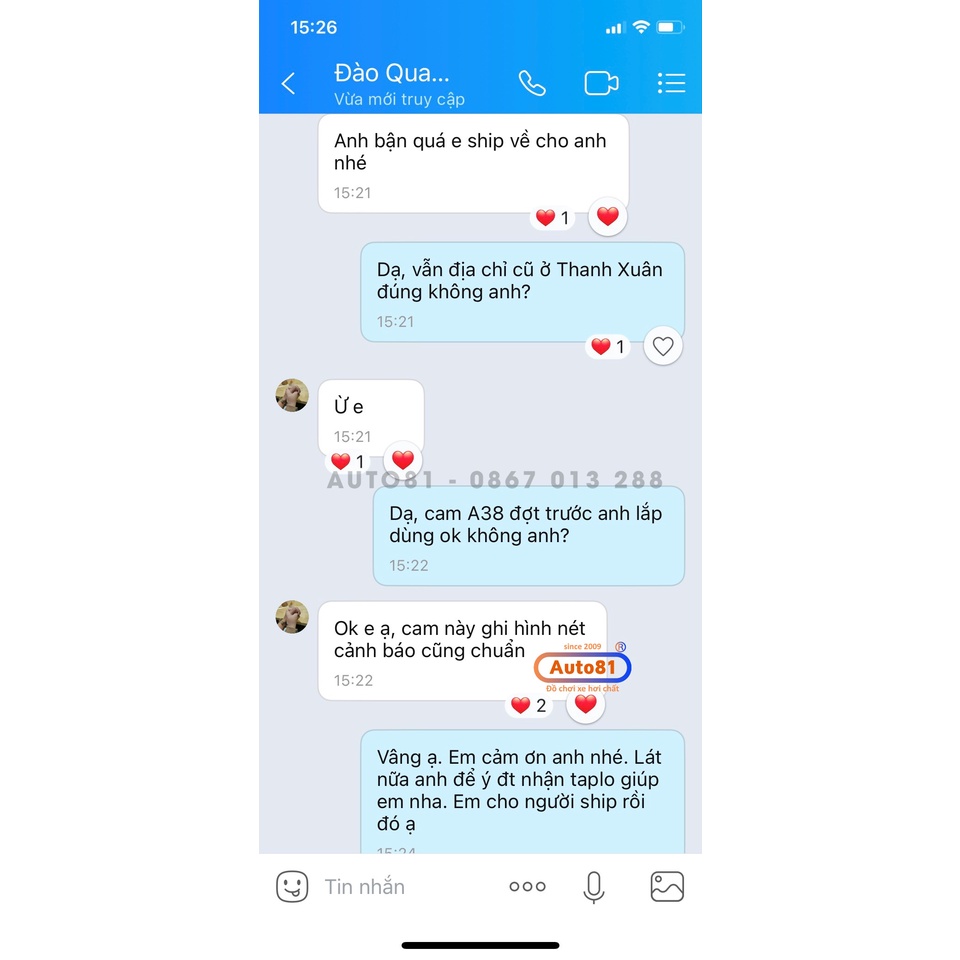Viewport: 960px width, 960px height.
Task: Heart the "Ok e ạ, cam này" message
Action: [585, 704]
